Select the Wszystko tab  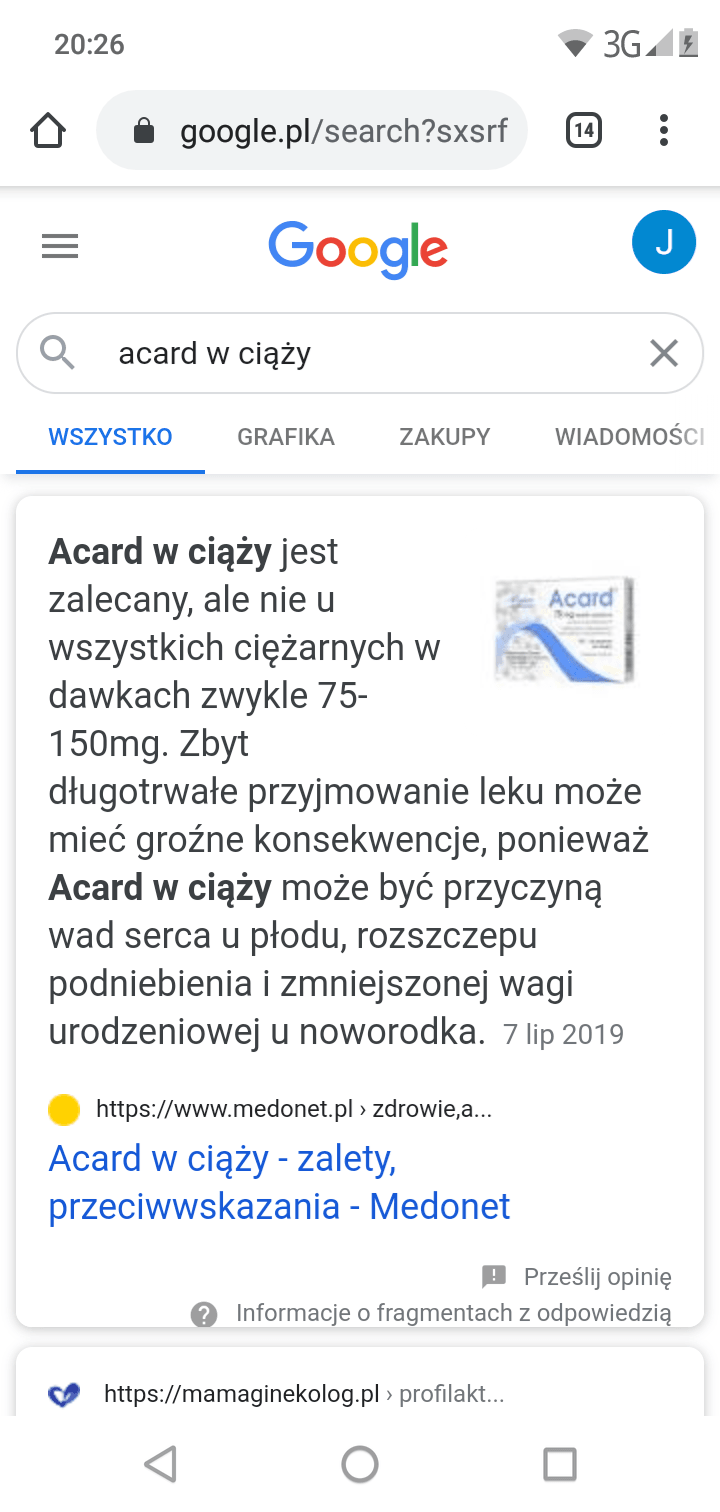[x=111, y=437]
